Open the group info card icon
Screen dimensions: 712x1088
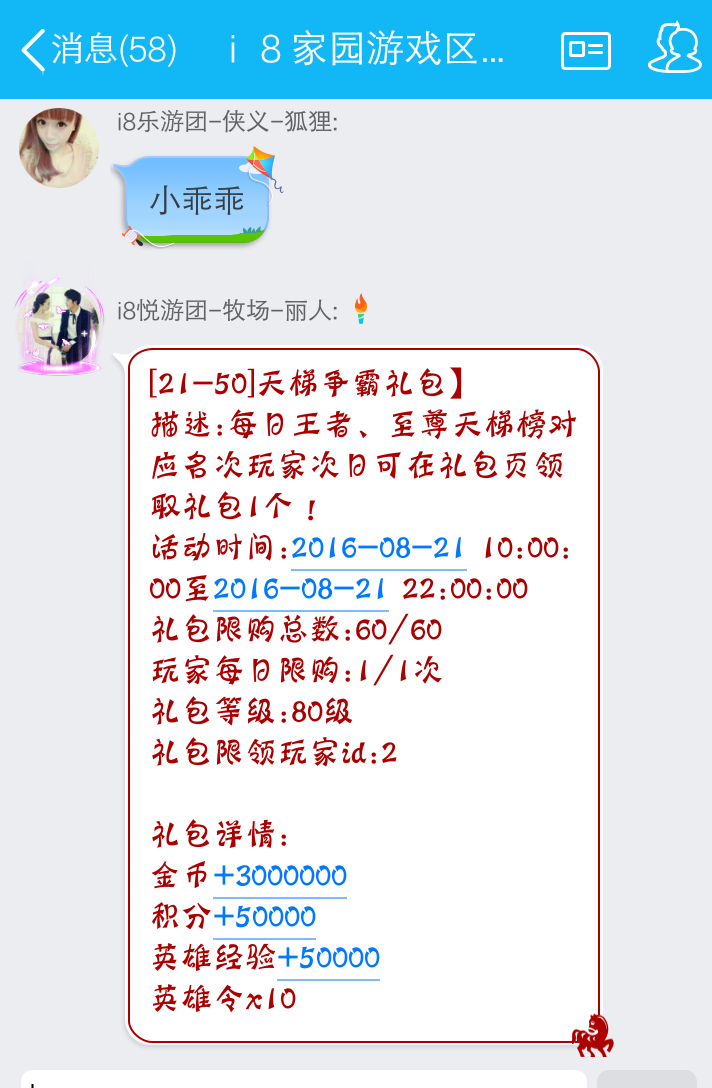point(586,50)
